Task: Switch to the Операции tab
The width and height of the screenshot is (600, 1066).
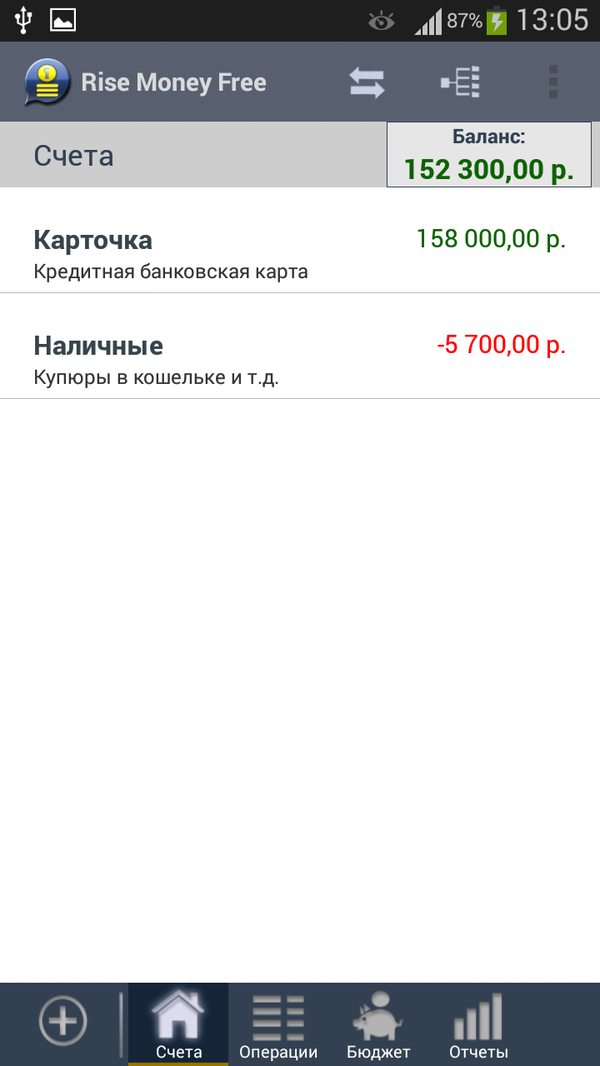Action: [278, 1024]
